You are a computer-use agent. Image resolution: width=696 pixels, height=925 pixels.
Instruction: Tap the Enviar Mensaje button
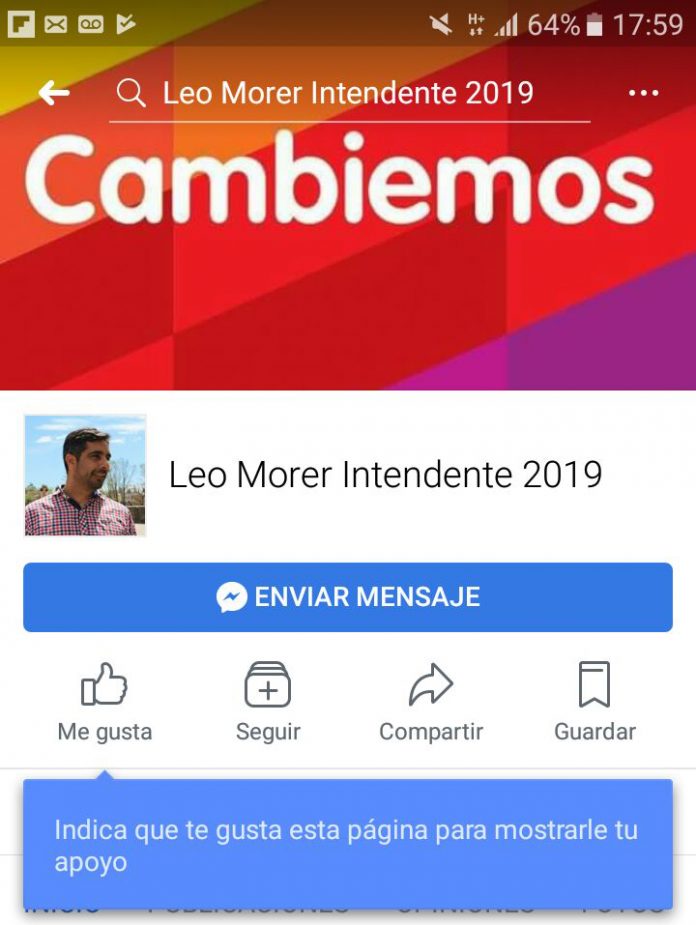[348, 597]
